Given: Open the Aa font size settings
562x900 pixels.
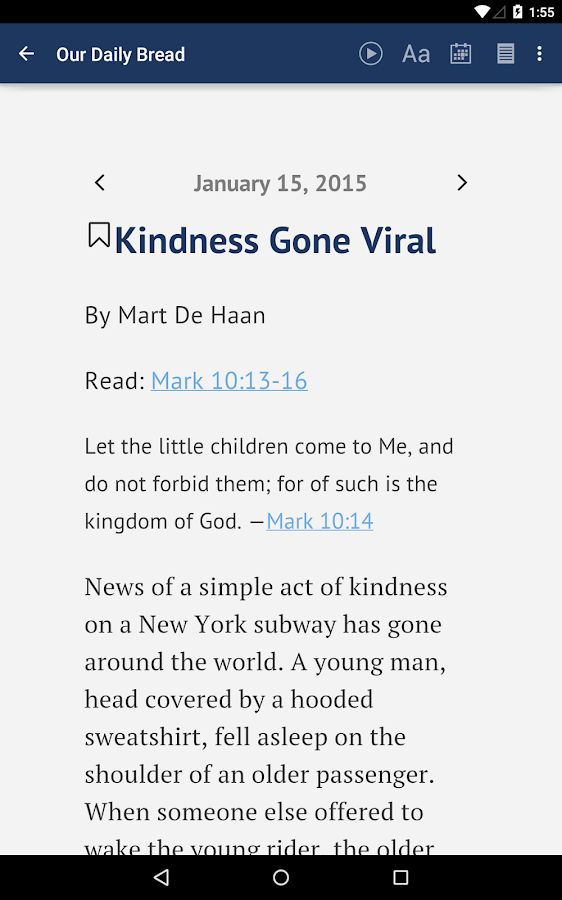Looking at the screenshot, I should click(x=416, y=54).
